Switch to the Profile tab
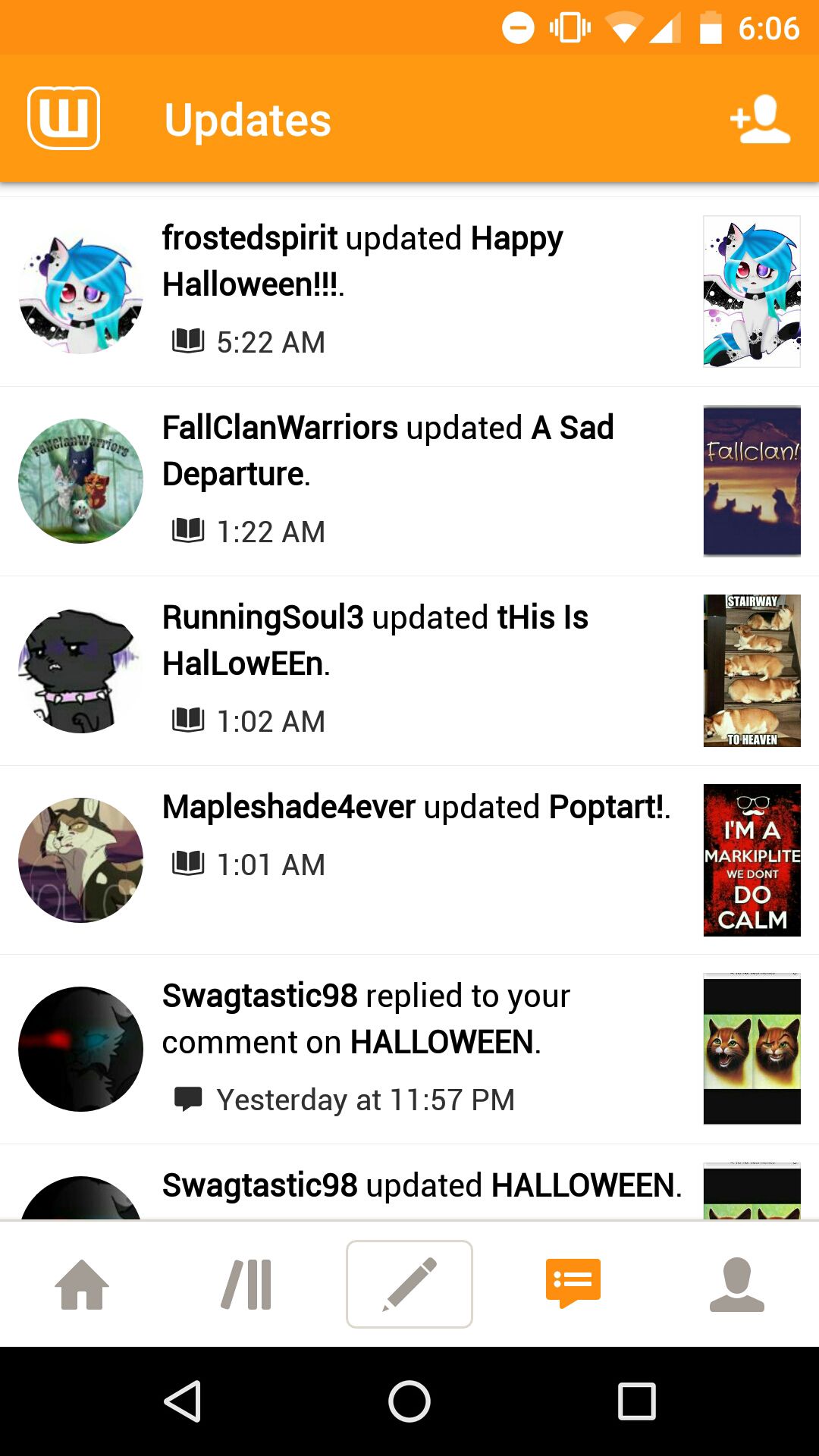Screen dimensions: 819x1456 coord(737,1285)
